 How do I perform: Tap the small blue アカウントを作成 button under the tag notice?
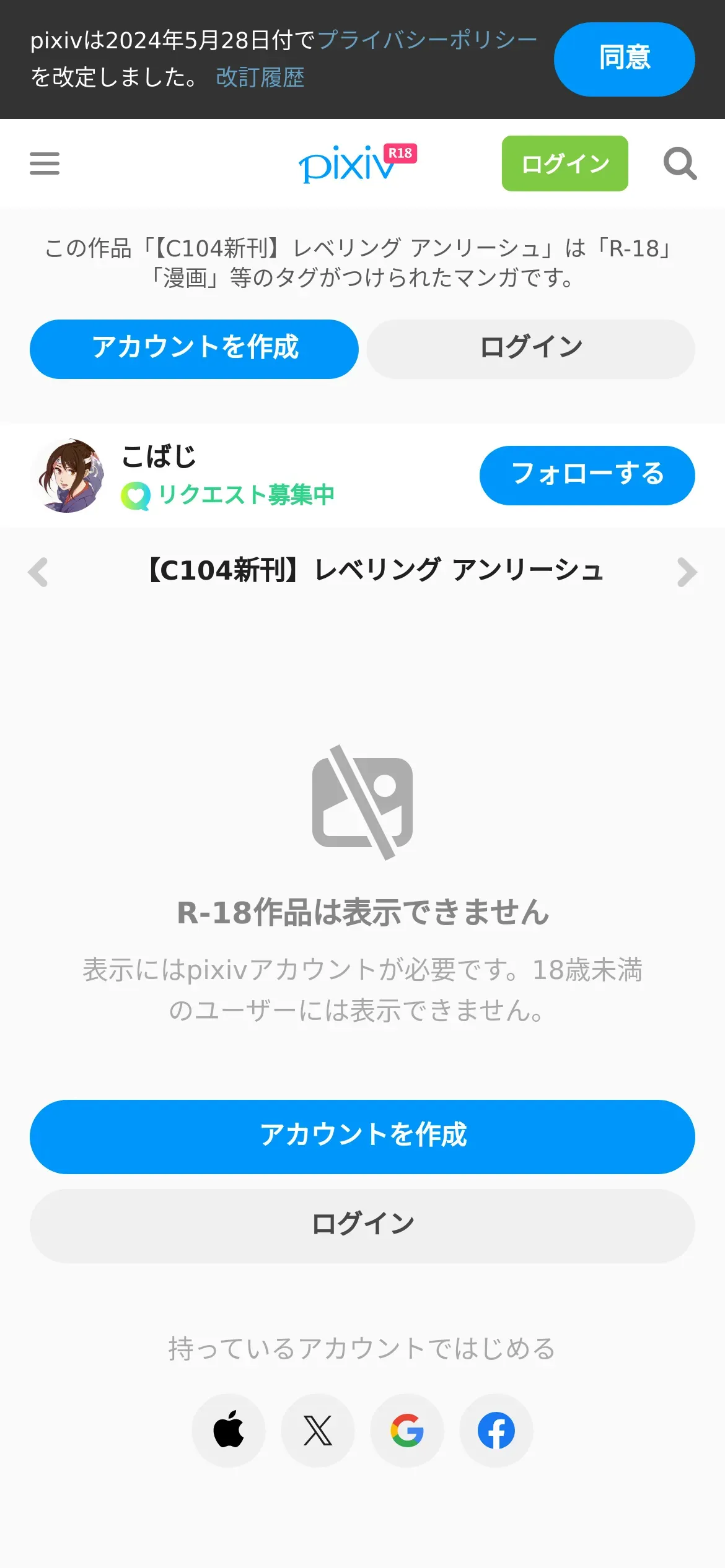194,349
